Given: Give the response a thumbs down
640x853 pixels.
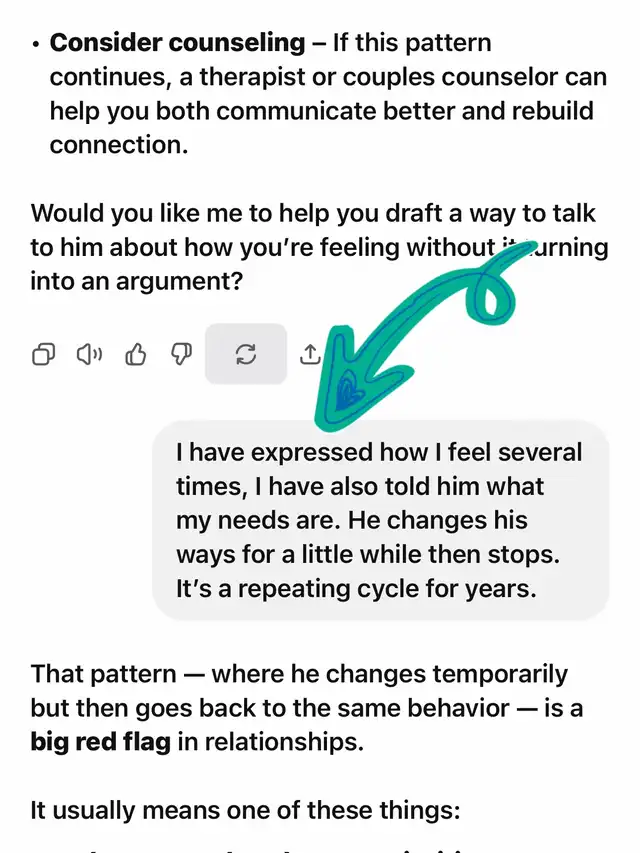Looking at the screenshot, I should (181, 354).
